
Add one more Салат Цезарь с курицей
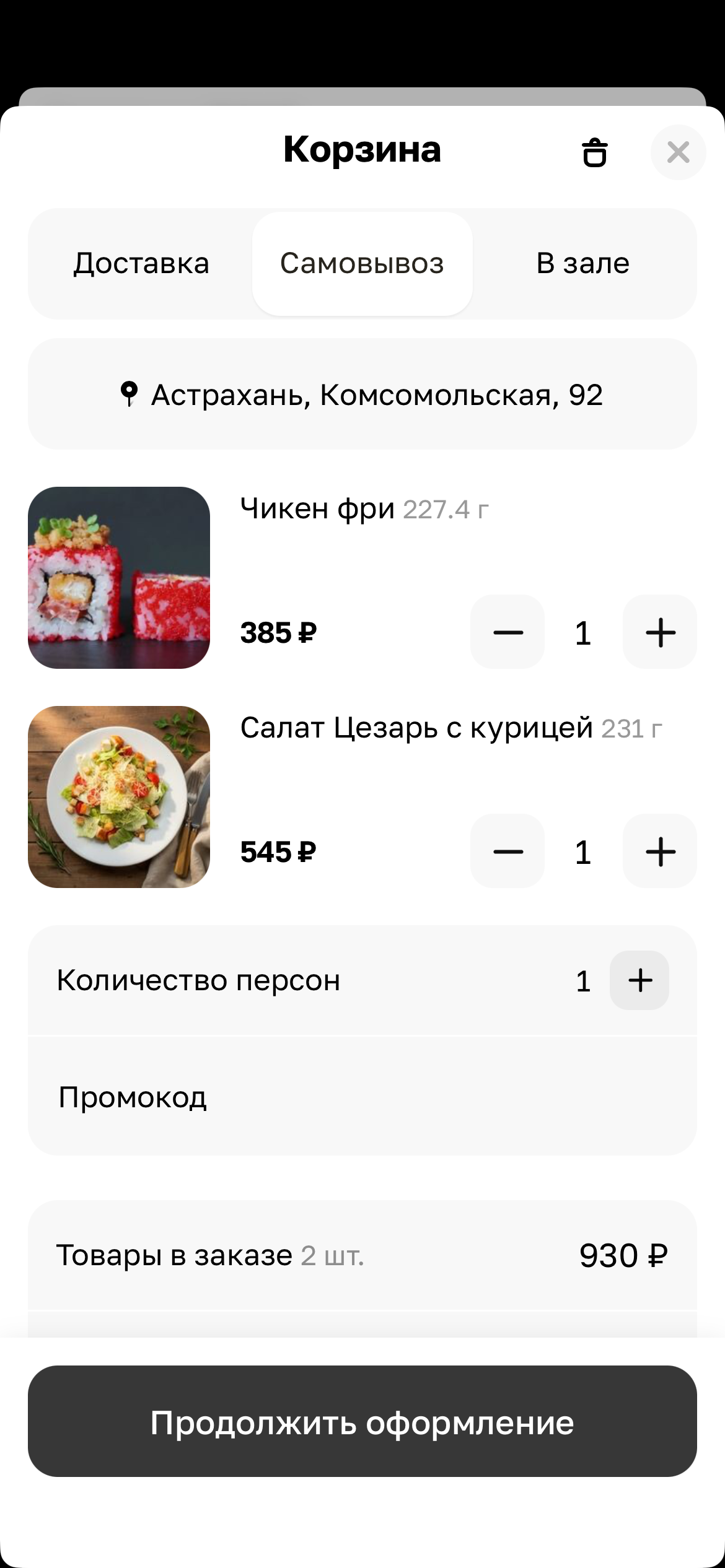[660, 852]
